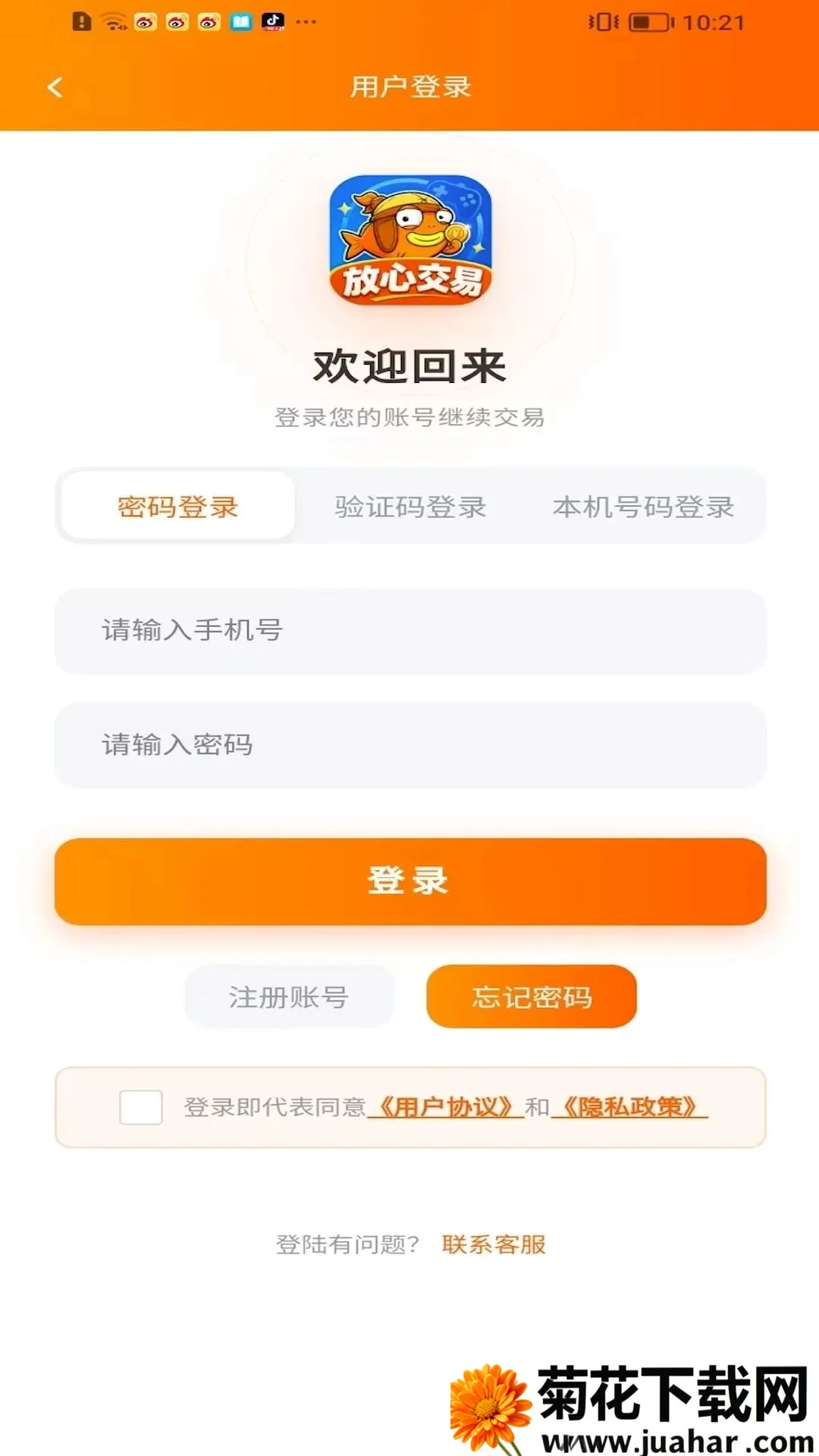
Task: Focus the 请输入密码 field
Action: coord(410,745)
